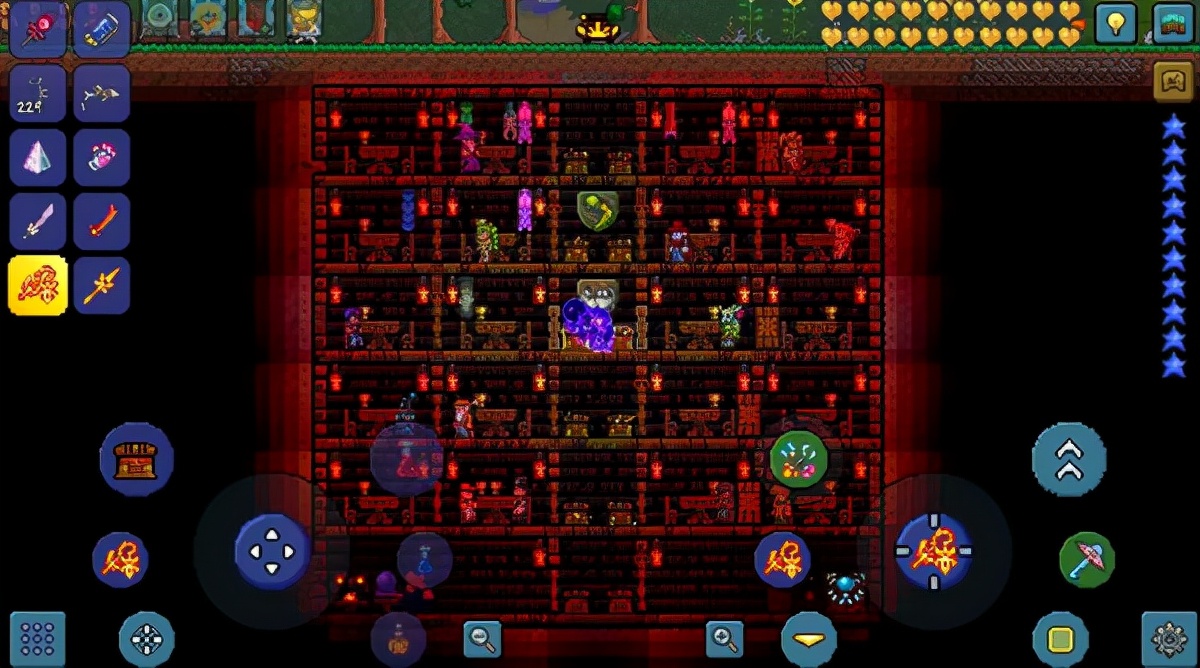Viewport: 1200px width, 668px height.
Task: Tap the double-arrow jump button
Action: tap(1069, 460)
